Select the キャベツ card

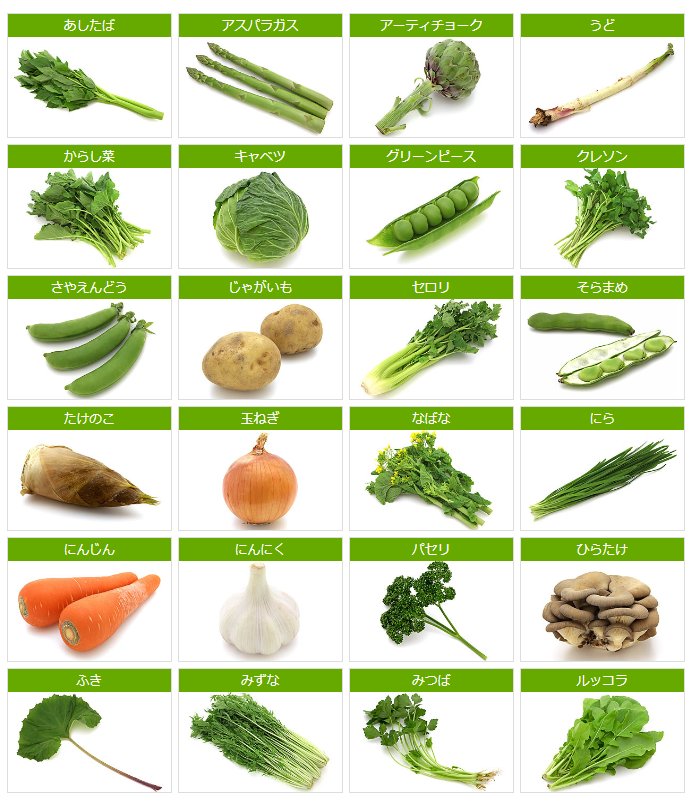[x=260, y=207]
